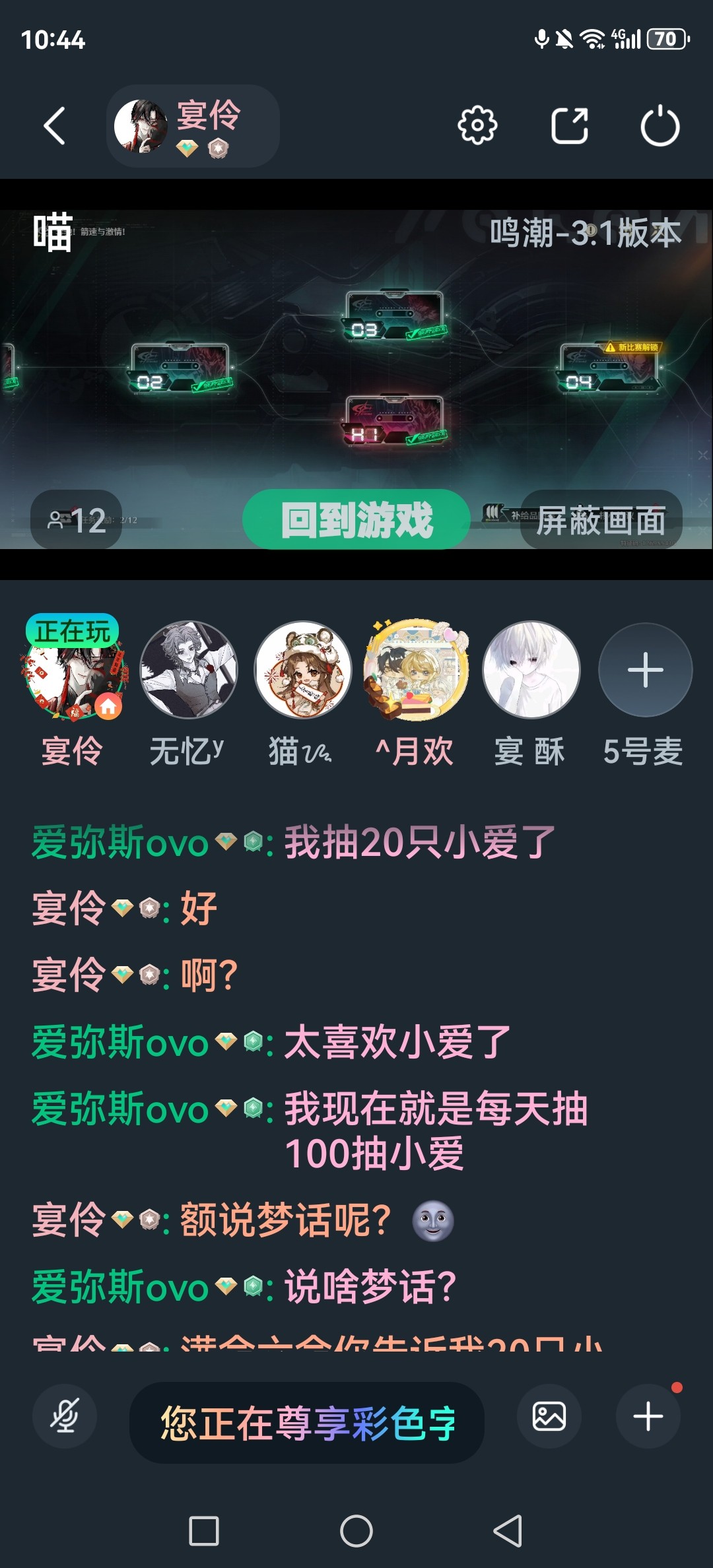Send an image via picture icon
This screenshot has height=1568, width=713.
[x=549, y=1416]
